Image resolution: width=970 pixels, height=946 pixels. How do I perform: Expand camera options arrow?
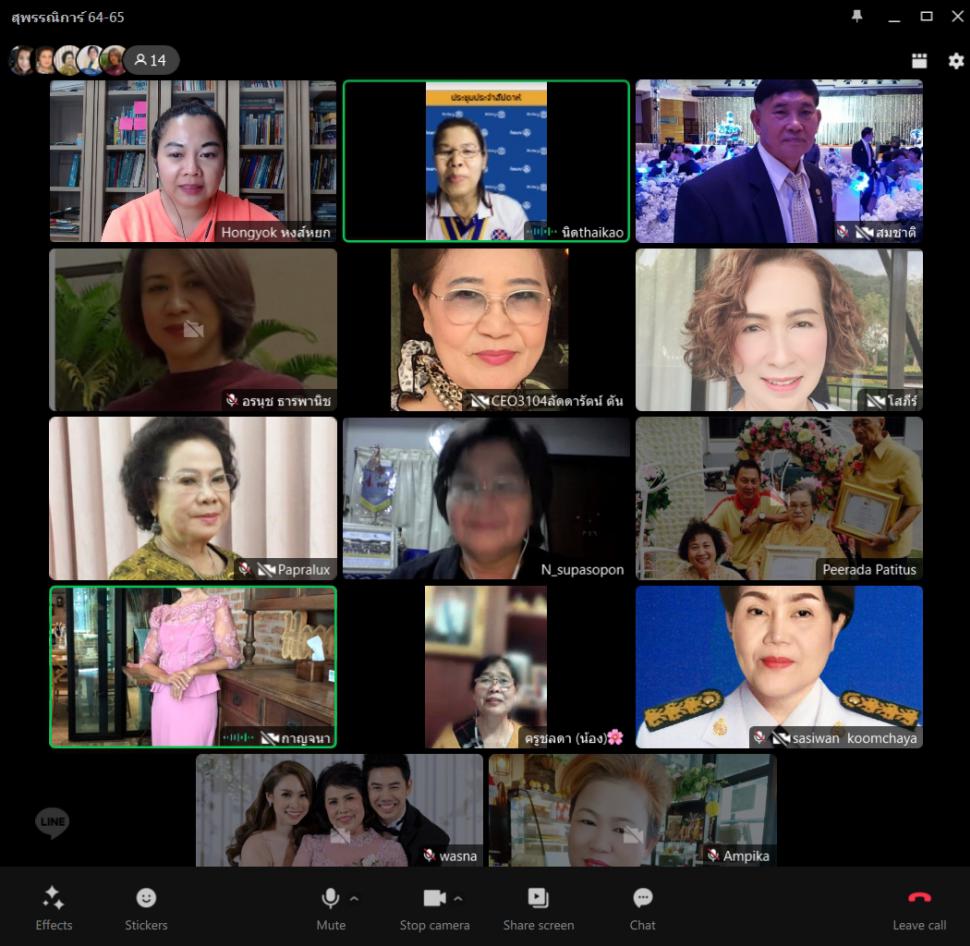[458, 898]
